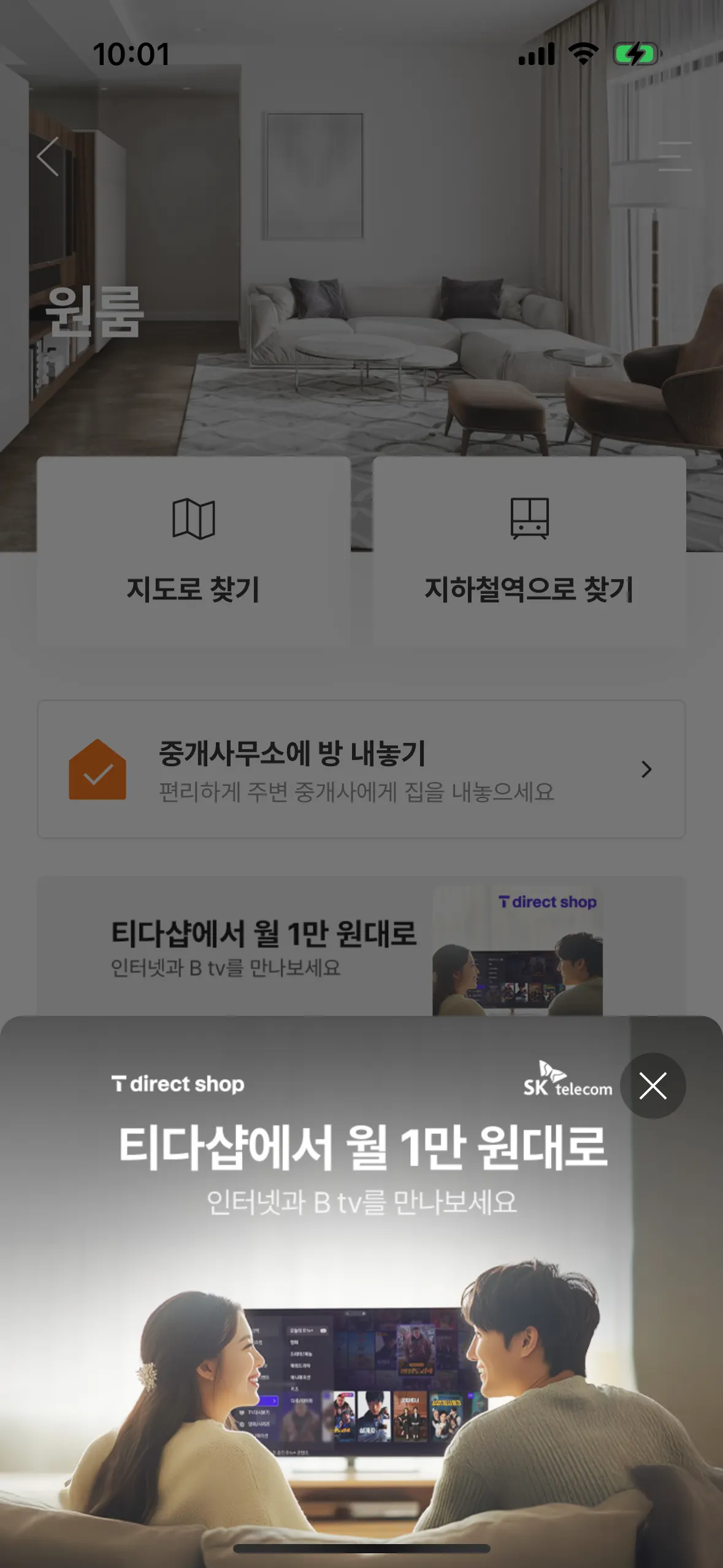
Task: Go back with the top arrow
Action: pos(48,156)
